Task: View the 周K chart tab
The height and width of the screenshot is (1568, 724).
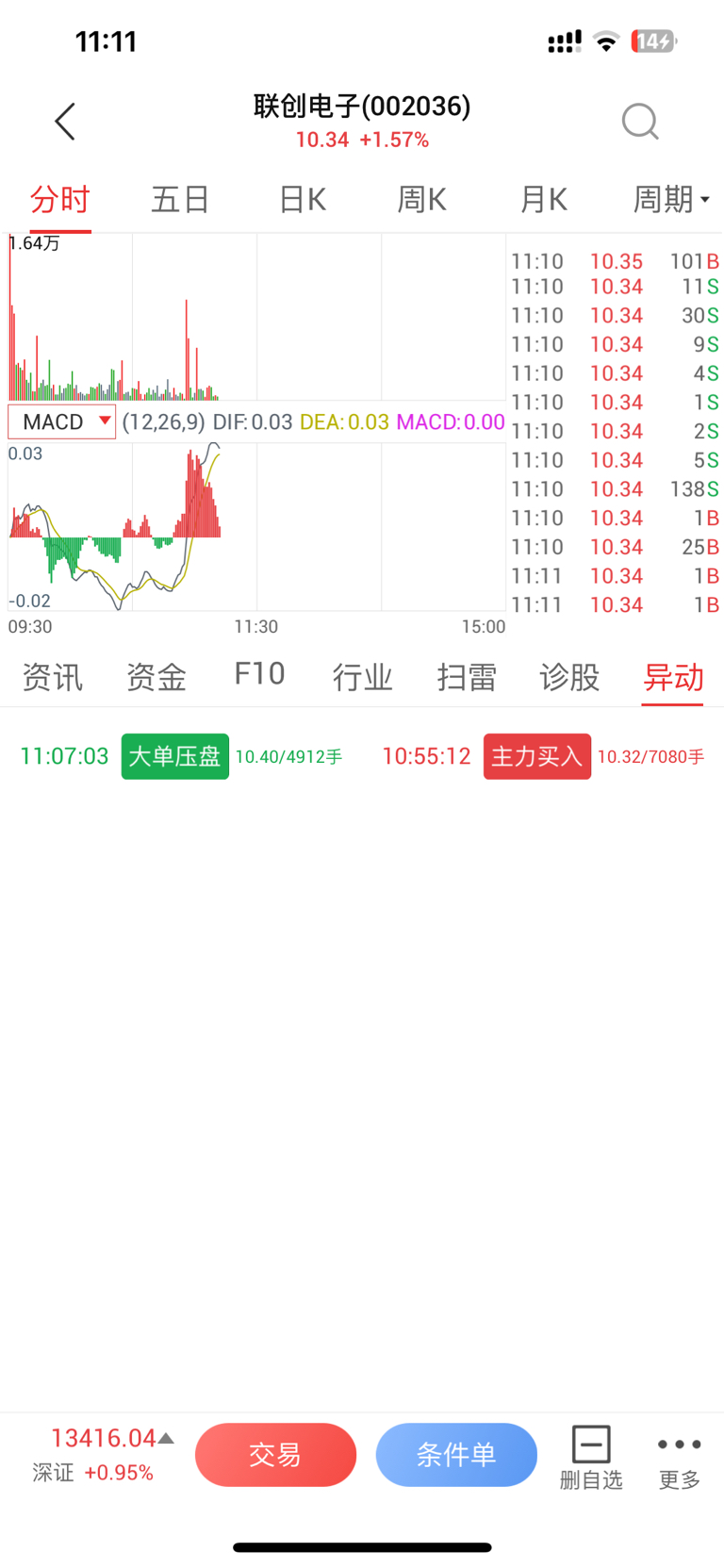Action: (x=421, y=200)
